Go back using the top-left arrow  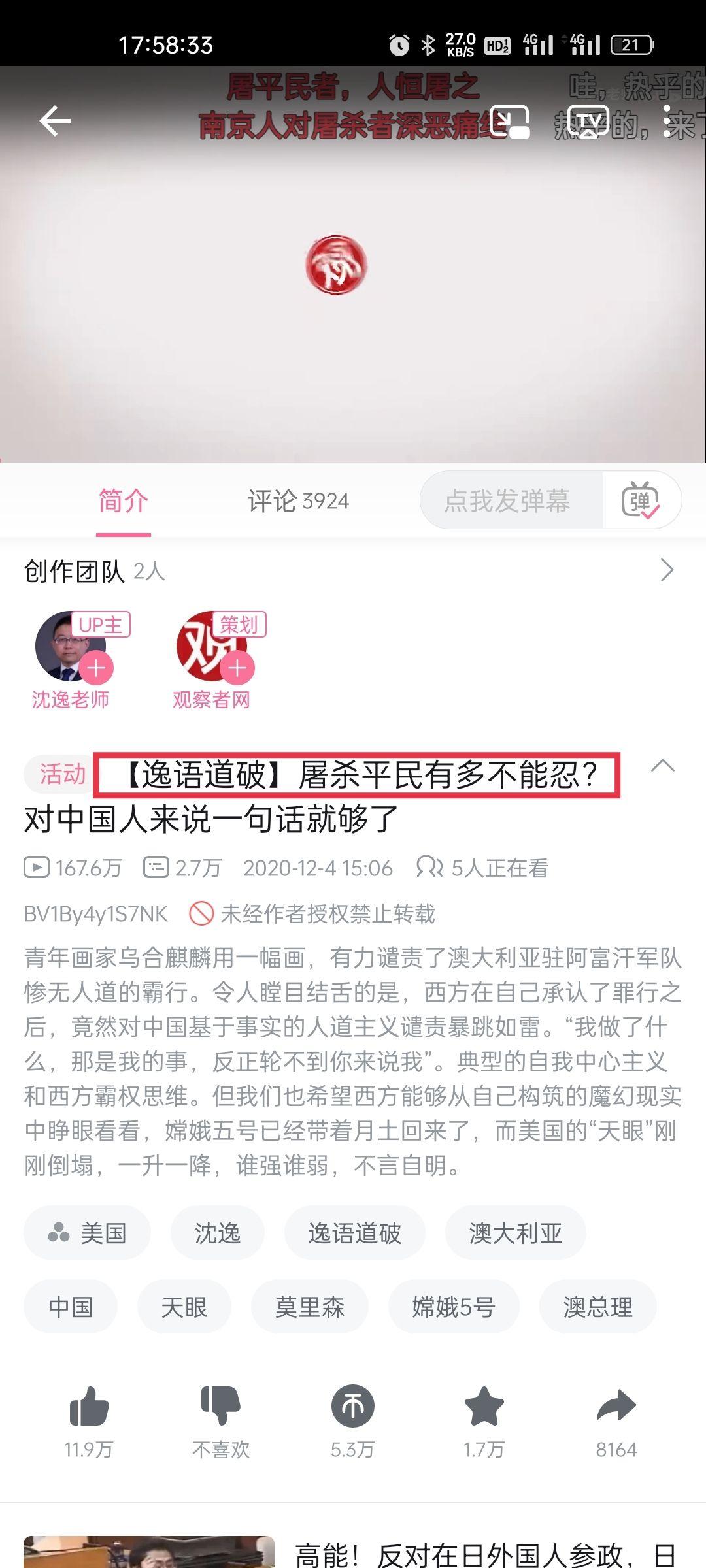[55, 121]
